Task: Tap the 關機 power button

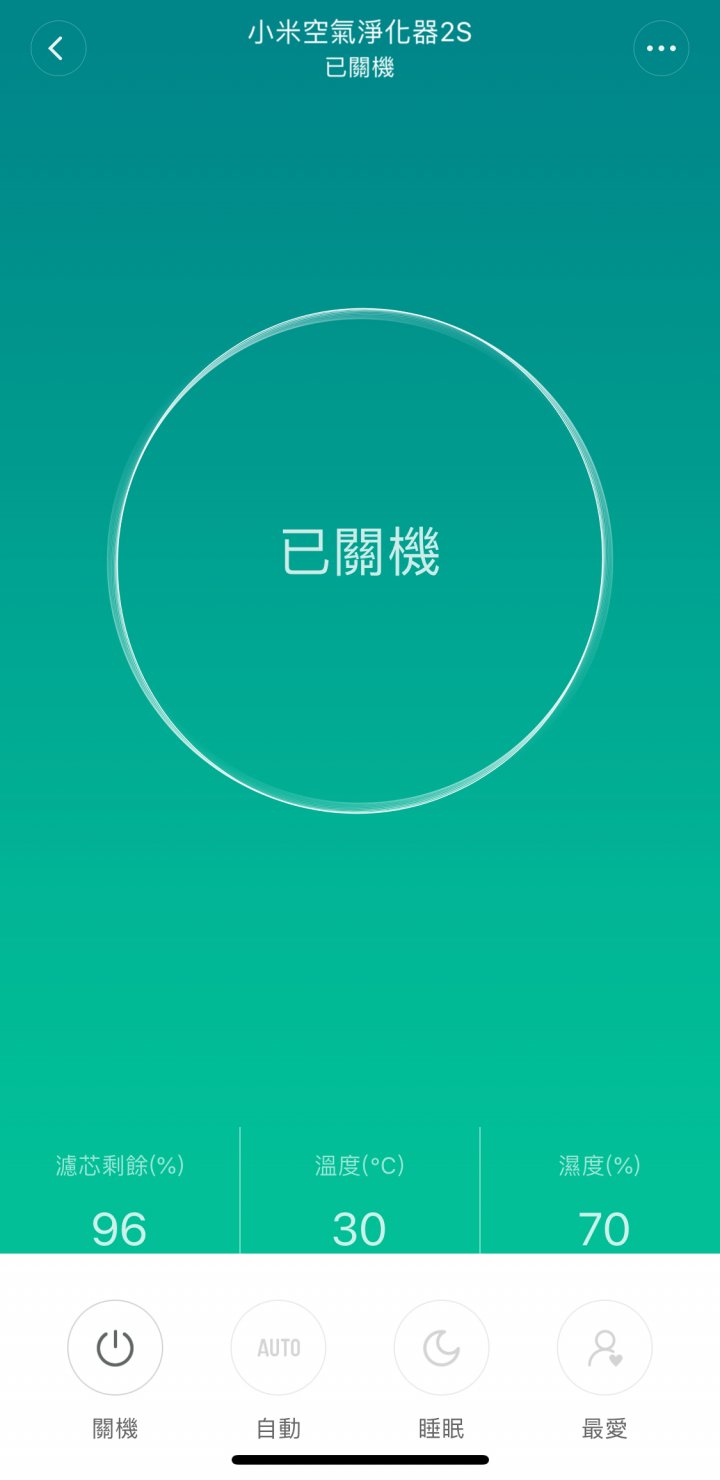Action: click(x=115, y=1348)
